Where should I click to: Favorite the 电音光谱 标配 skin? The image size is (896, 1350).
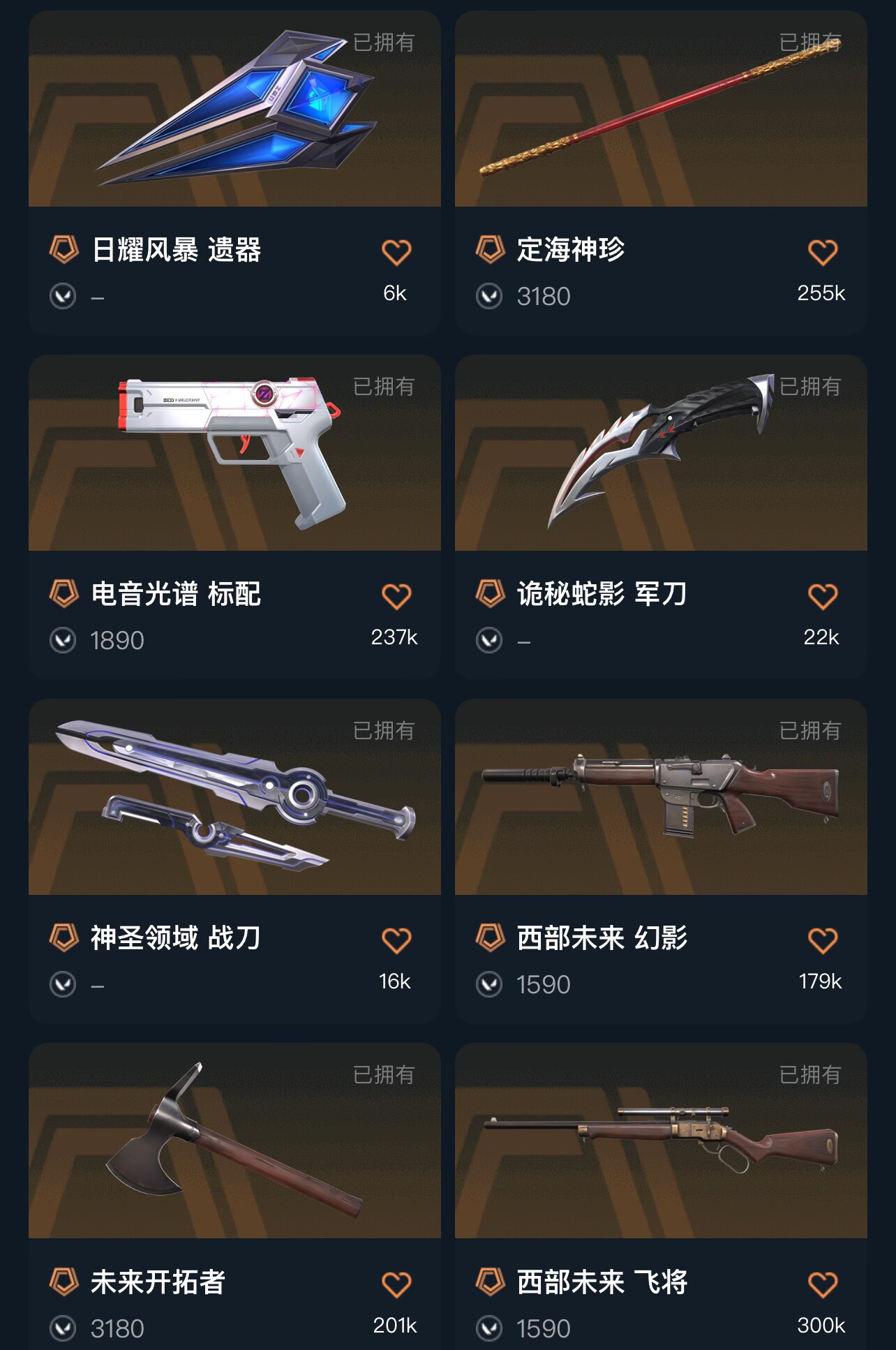coord(396,597)
